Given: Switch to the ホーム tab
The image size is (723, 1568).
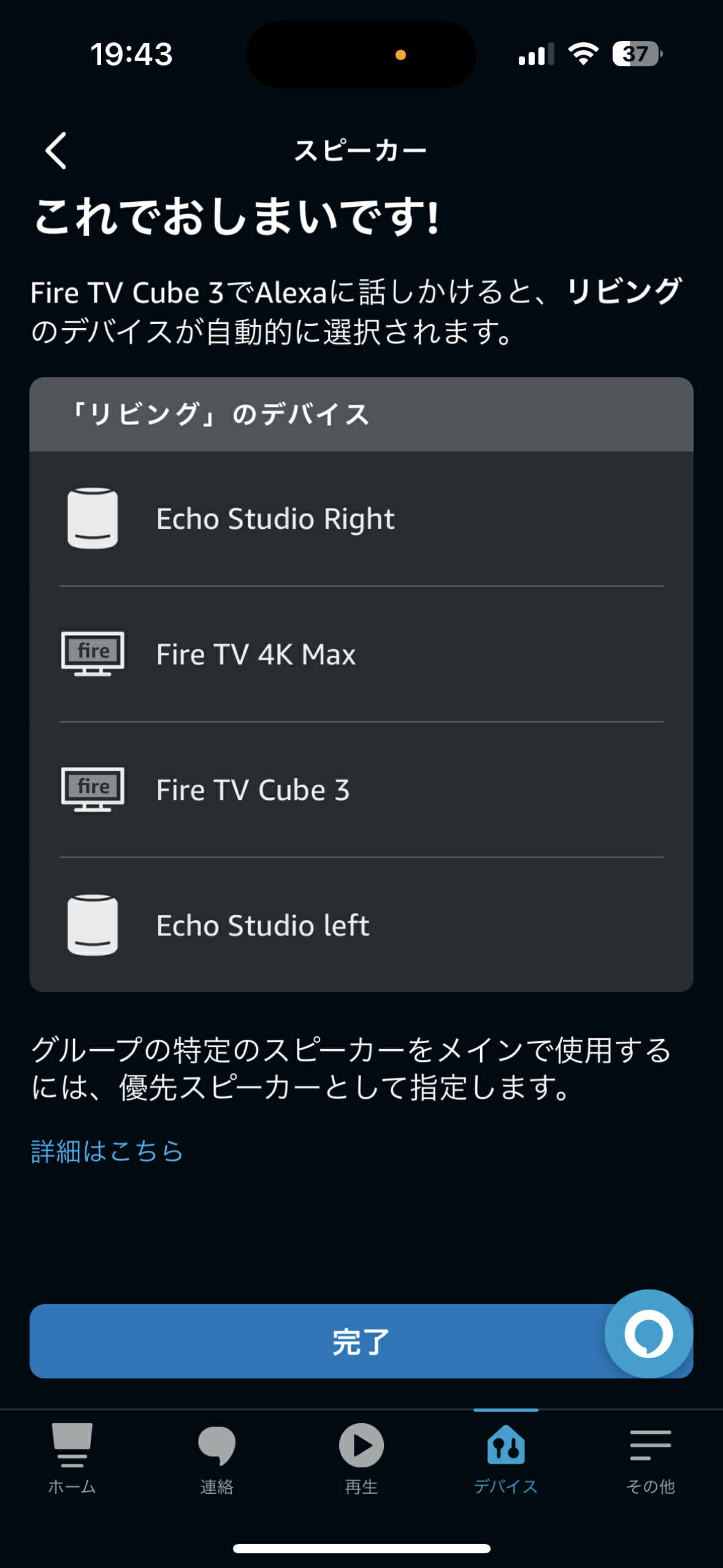Looking at the screenshot, I should pyautogui.click(x=72, y=1458).
